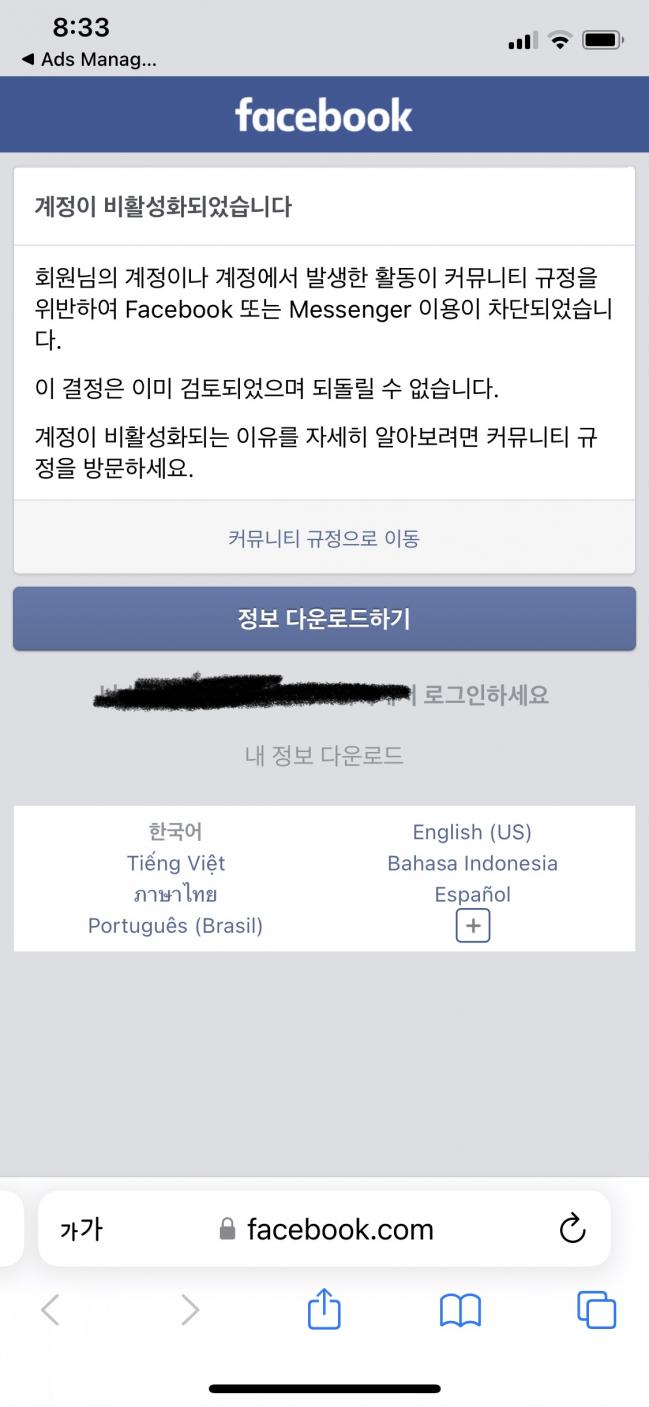Reload the page in Safari
The height and width of the screenshot is (1407, 649).
click(572, 1229)
